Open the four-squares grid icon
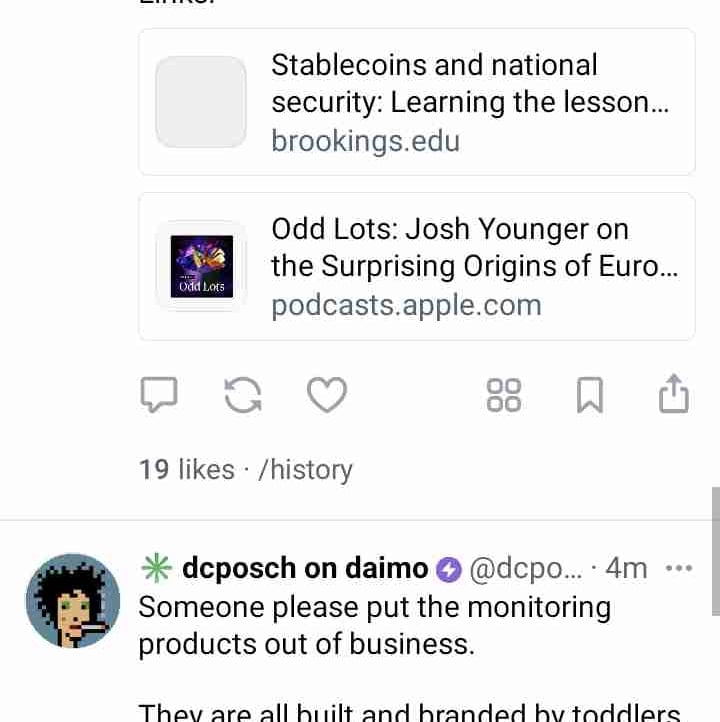This screenshot has width=720, height=722. tap(503, 395)
